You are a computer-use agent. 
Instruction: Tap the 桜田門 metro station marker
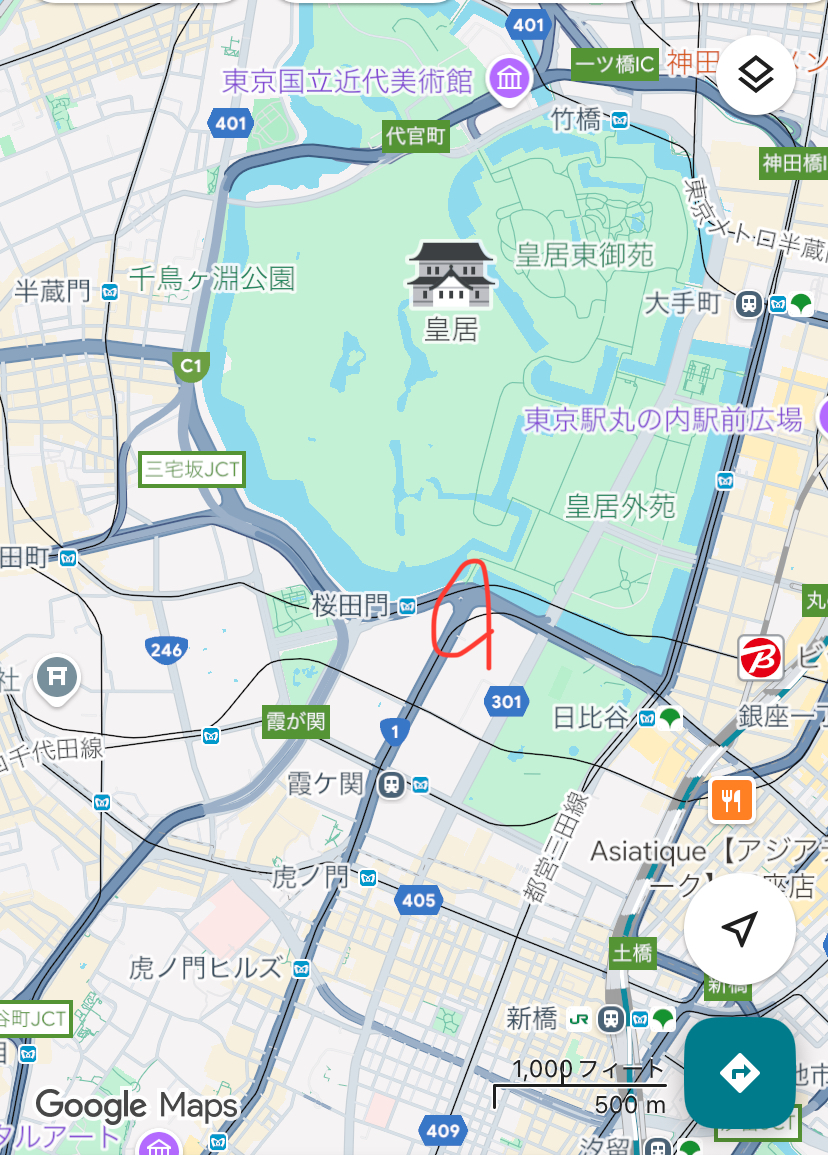(x=407, y=605)
